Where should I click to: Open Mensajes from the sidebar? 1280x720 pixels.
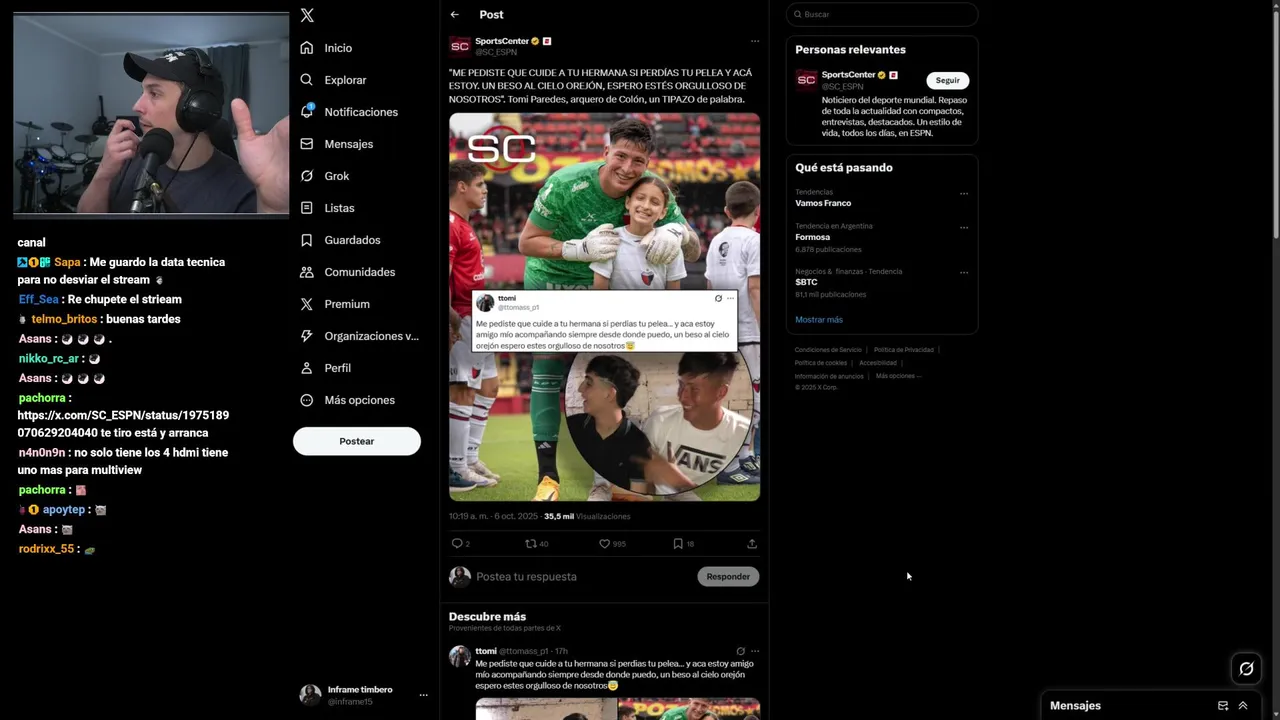point(348,144)
